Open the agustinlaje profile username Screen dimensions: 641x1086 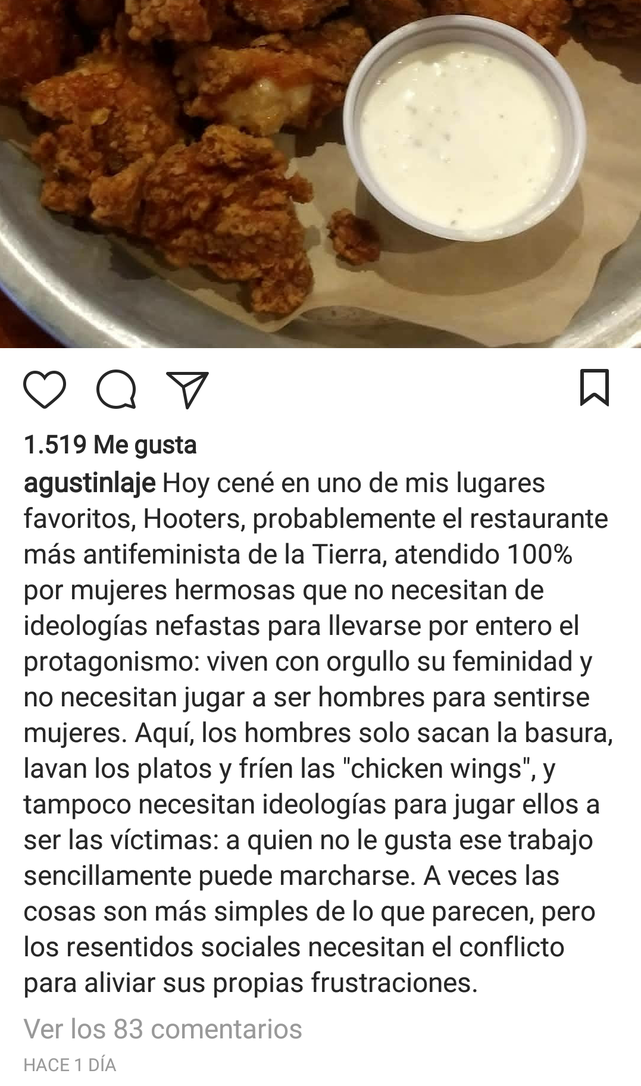click(x=89, y=484)
